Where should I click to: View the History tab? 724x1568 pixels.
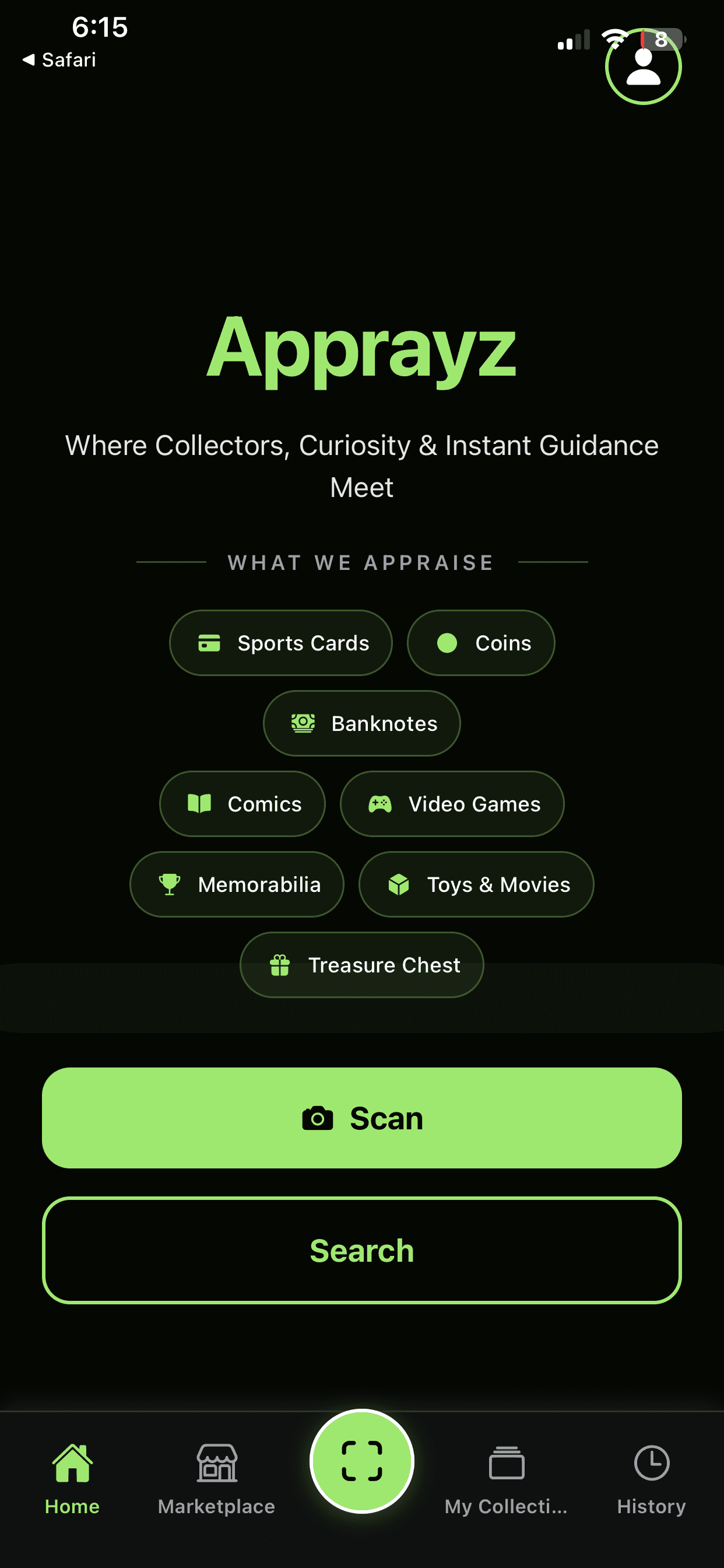pyautogui.click(x=651, y=1479)
